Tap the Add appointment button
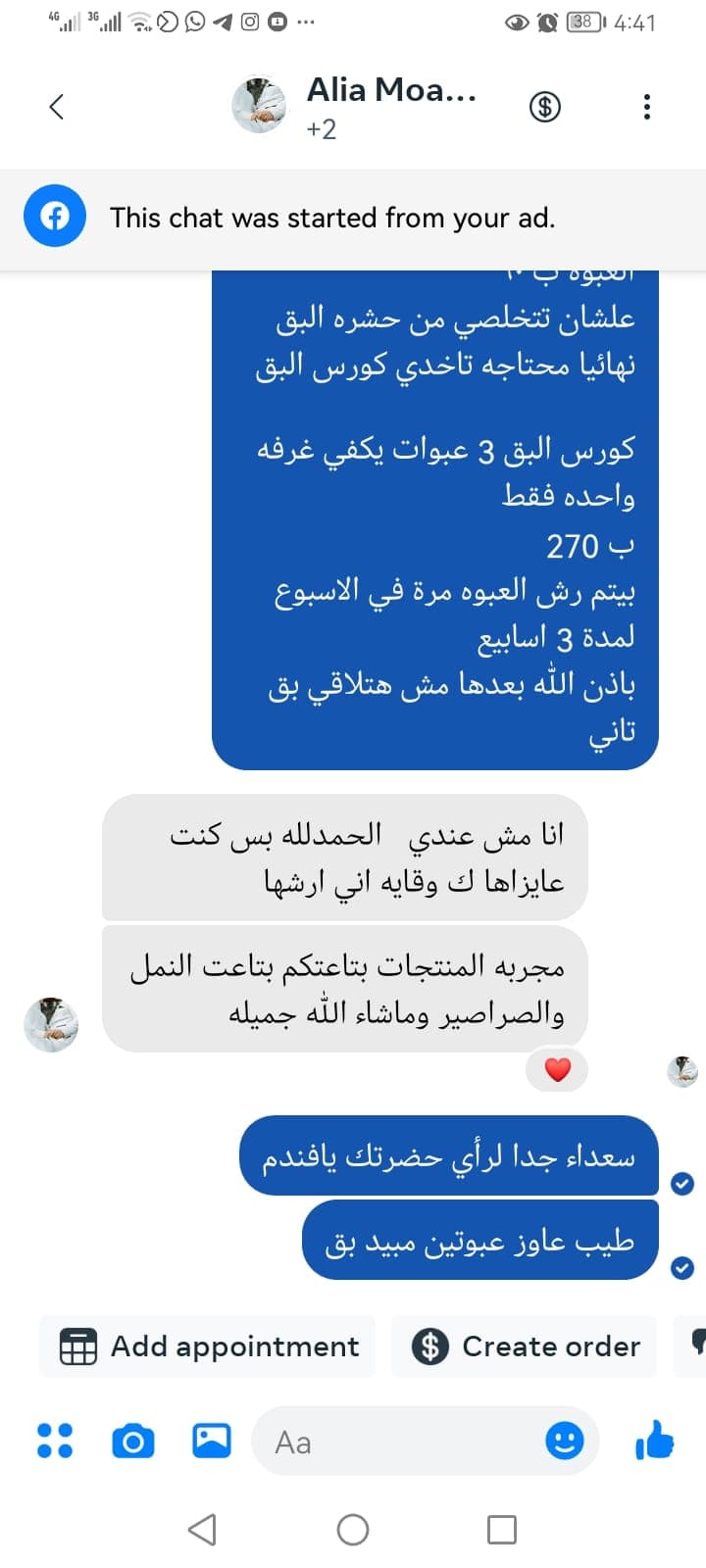 tap(207, 1346)
